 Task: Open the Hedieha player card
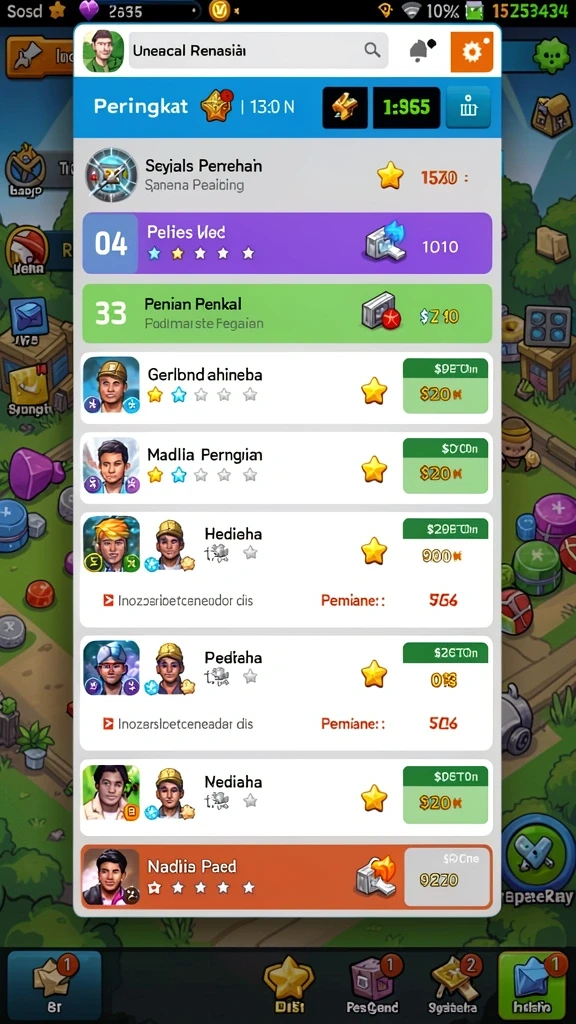[x=286, y=569]
